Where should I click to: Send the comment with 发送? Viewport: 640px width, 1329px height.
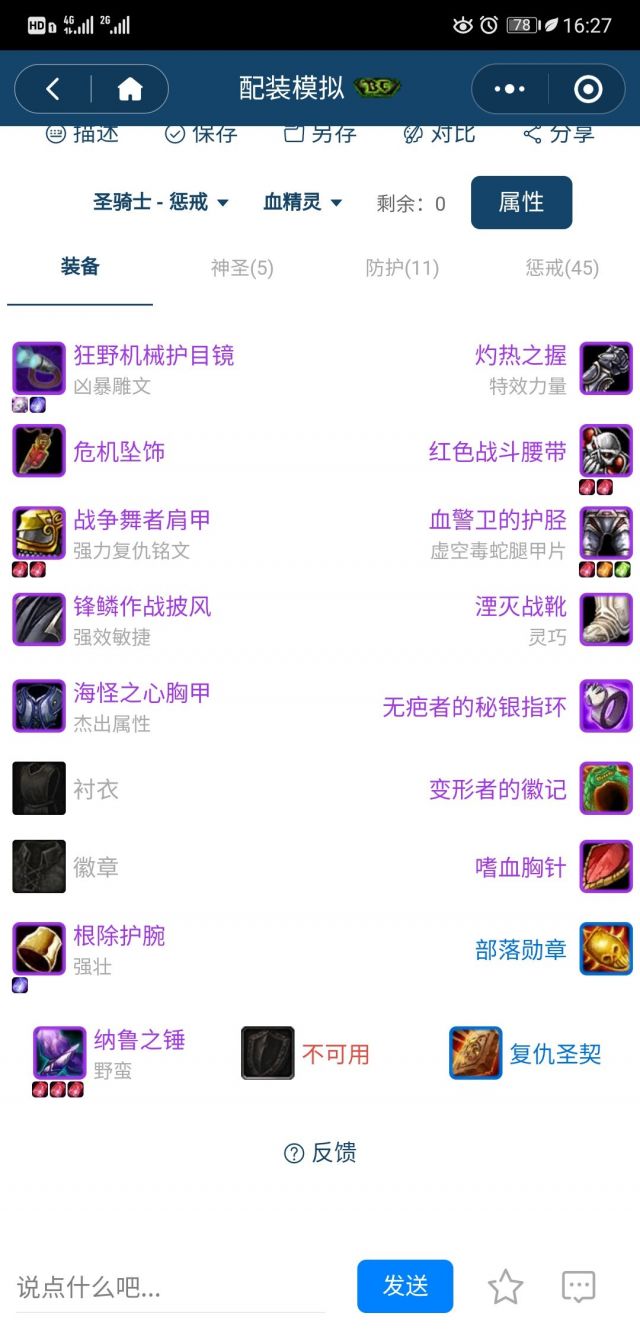click(x=405, y=1286)
